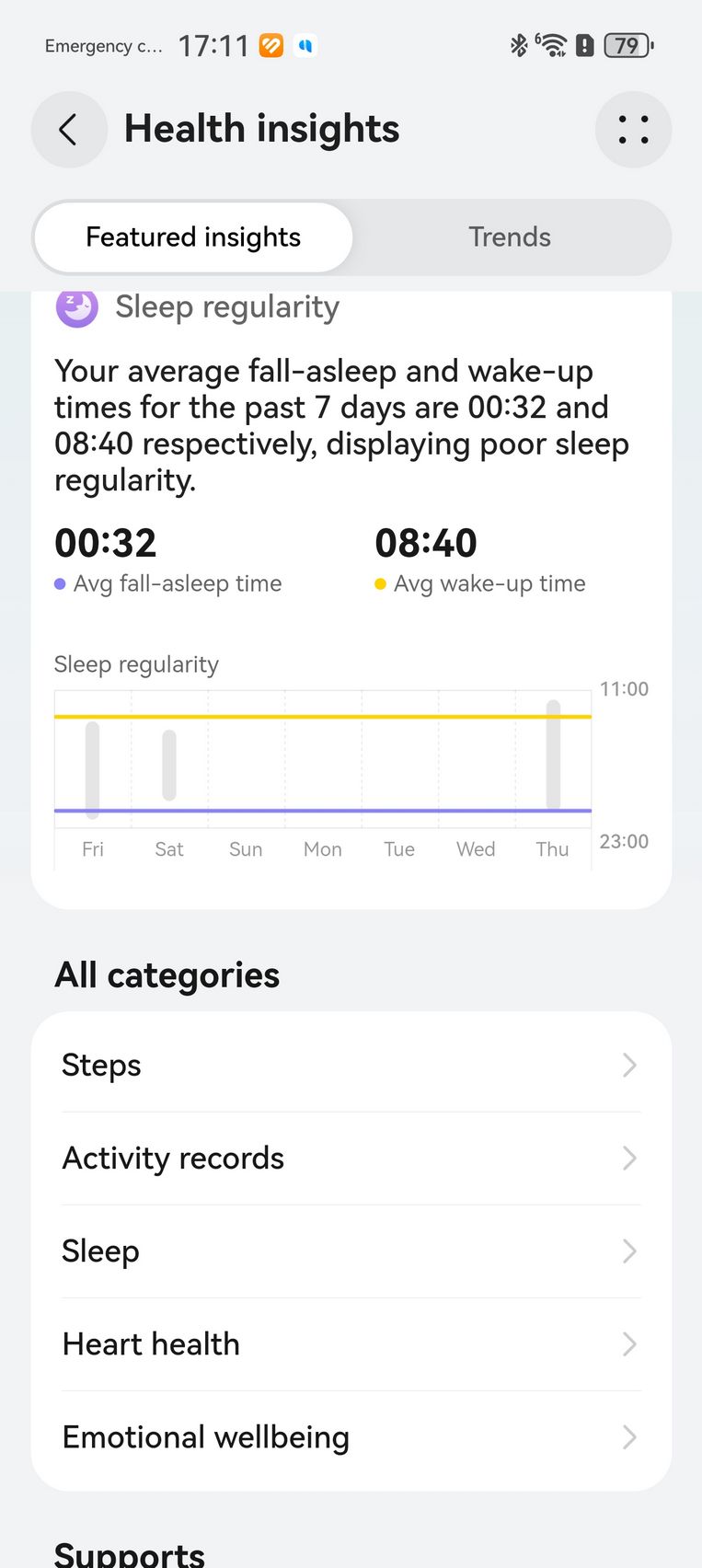Open Emotional wellbeing category
This screenshot has height=1568, width=702.
click(351, 1437)
